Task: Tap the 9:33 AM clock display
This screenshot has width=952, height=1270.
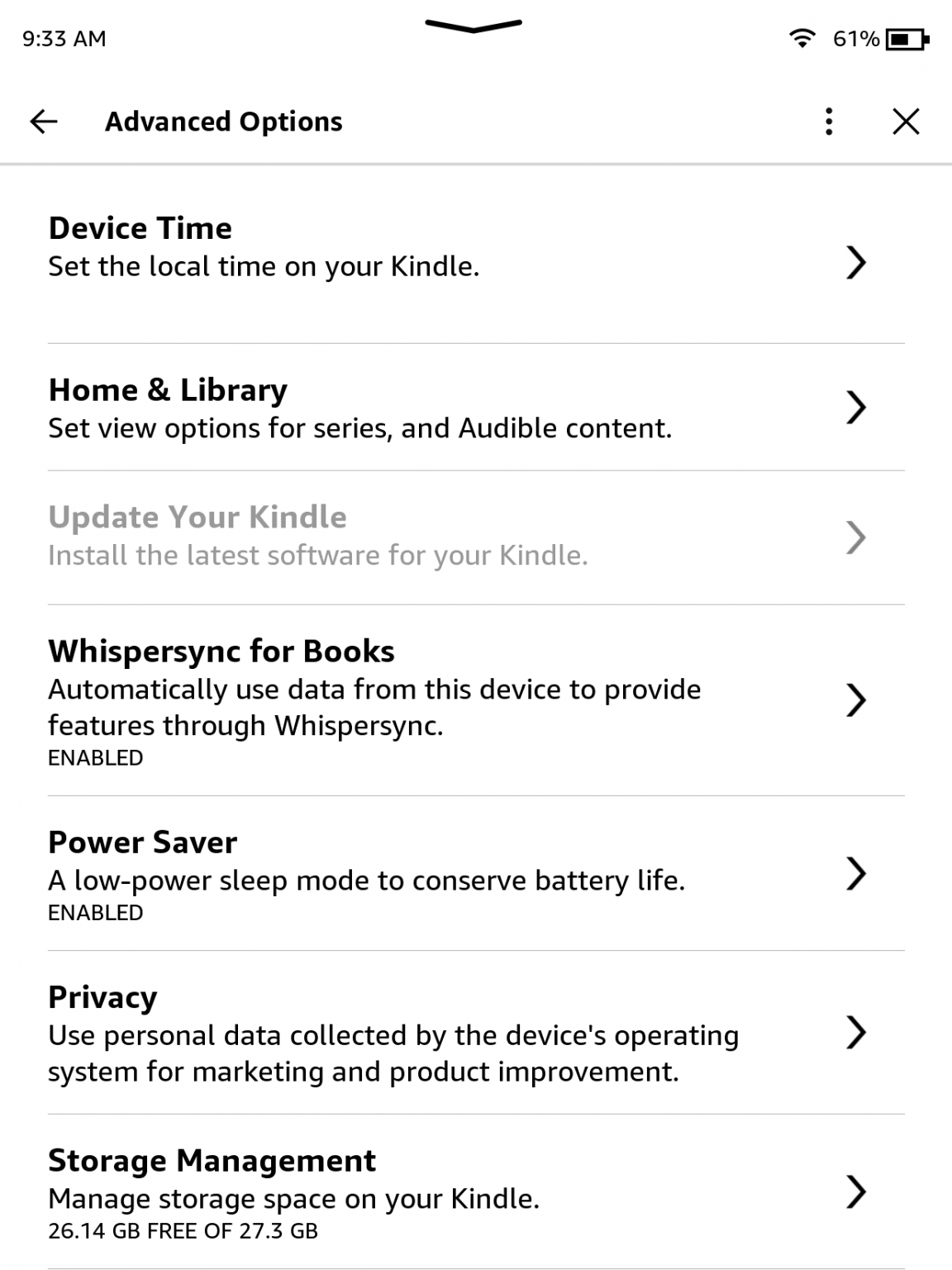Action: [x=64, y=38]
